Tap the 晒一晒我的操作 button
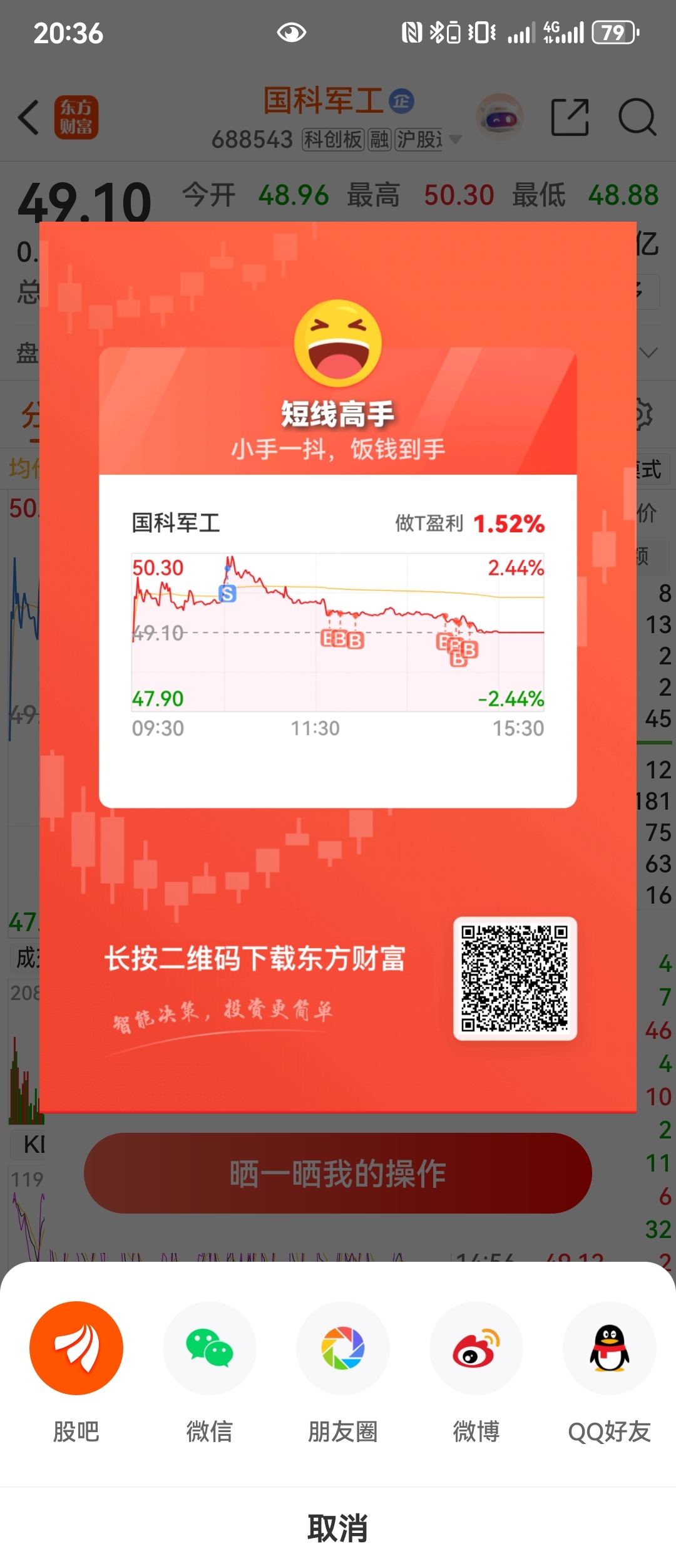 [338, 1173]
